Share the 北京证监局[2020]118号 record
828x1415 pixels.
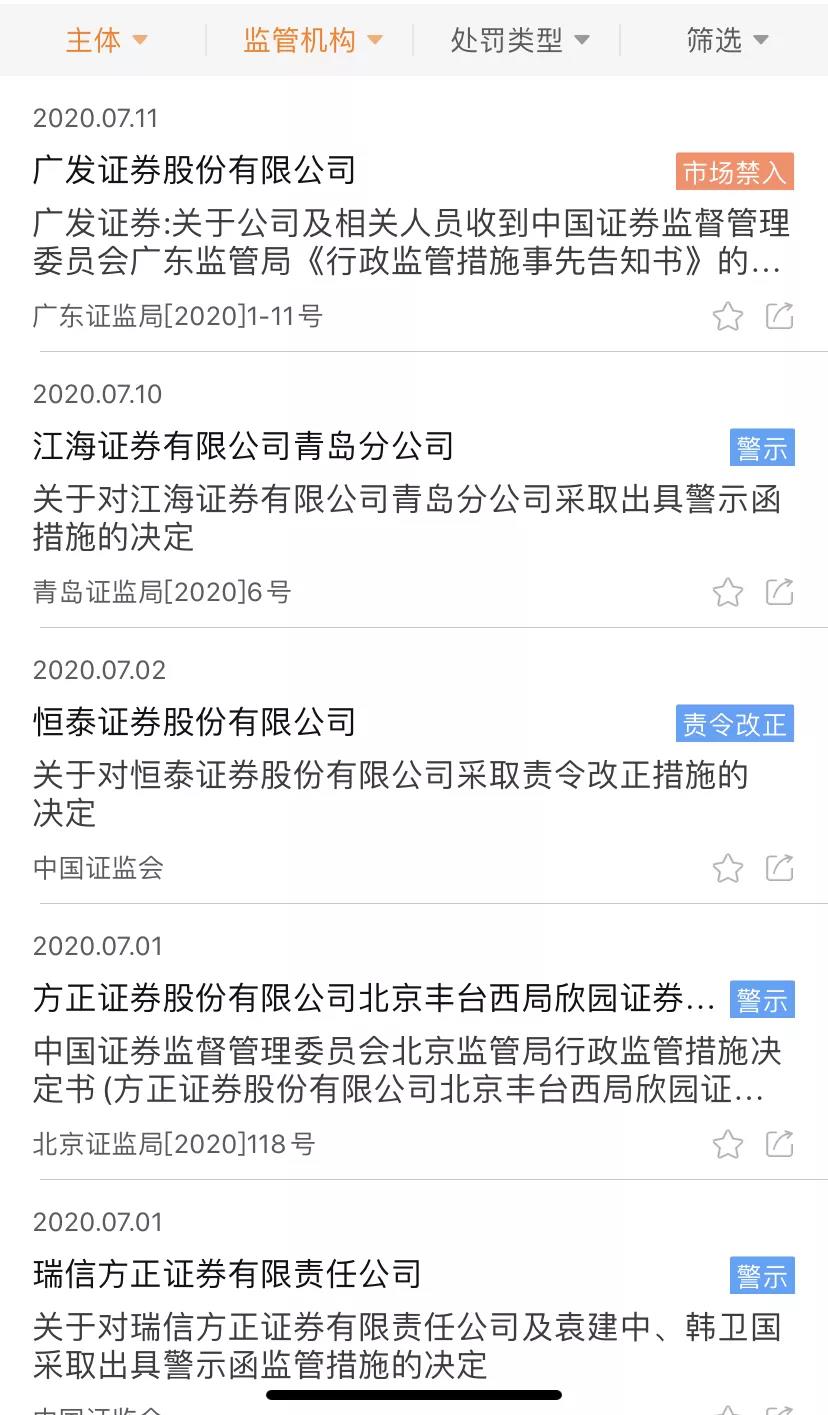click(x=780, y=1144)
